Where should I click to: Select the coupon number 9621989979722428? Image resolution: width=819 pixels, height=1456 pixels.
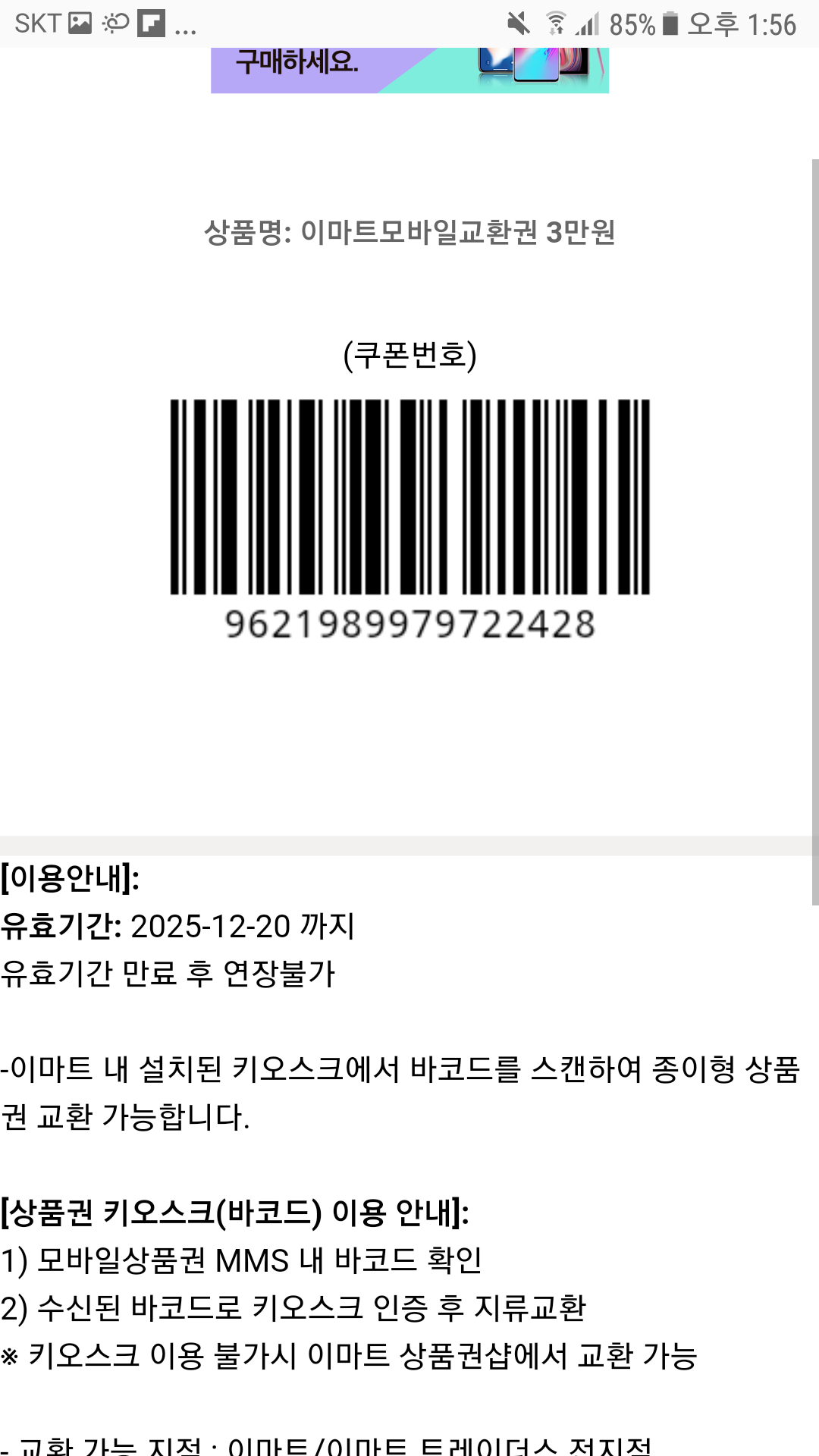[409, 623]
